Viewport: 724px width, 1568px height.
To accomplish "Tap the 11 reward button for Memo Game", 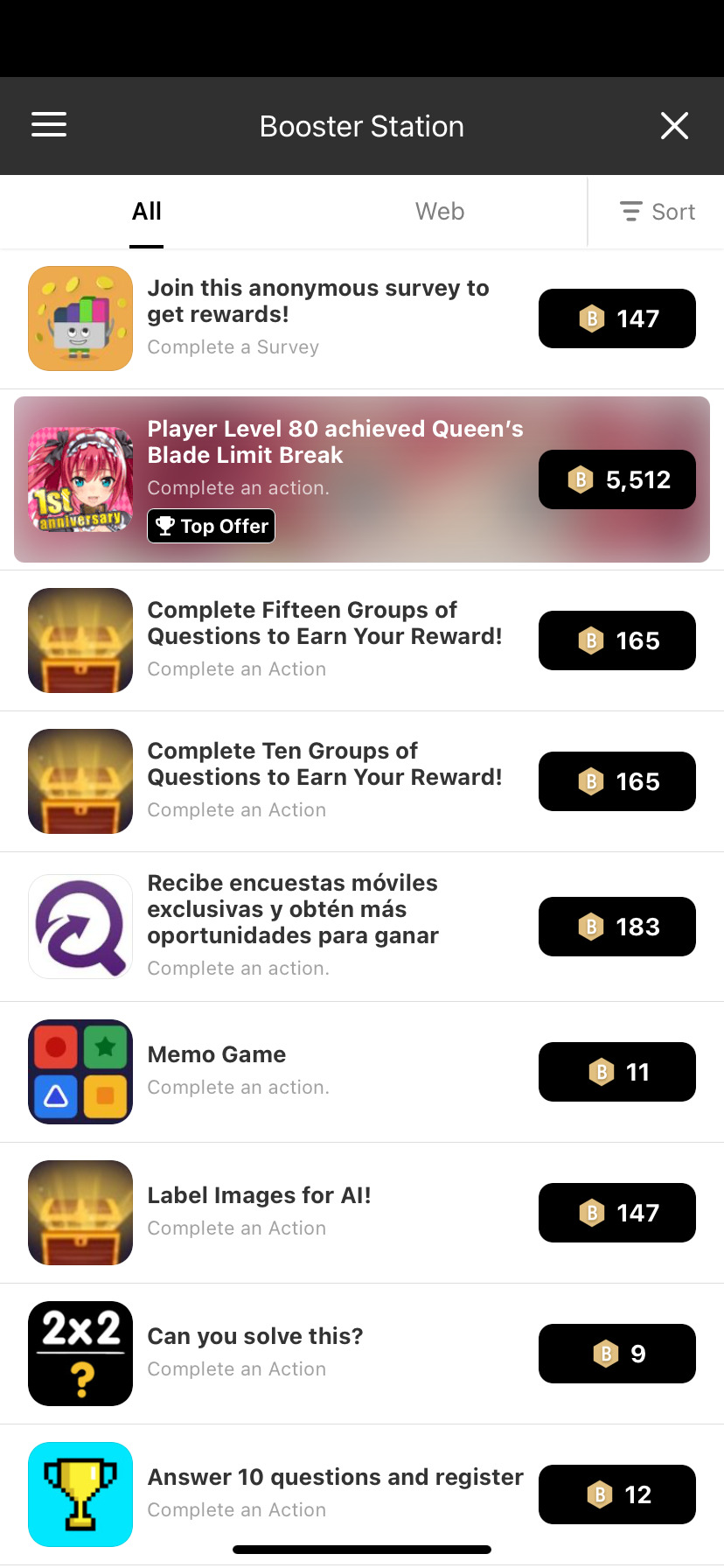I will point(617,1072).
